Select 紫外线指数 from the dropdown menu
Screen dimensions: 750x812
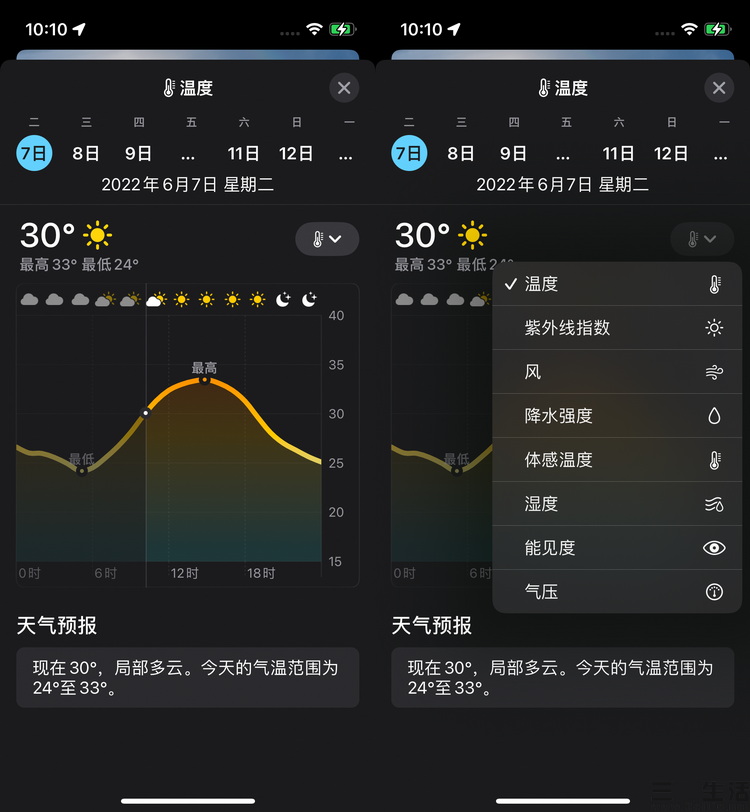[x=617, y=328]
